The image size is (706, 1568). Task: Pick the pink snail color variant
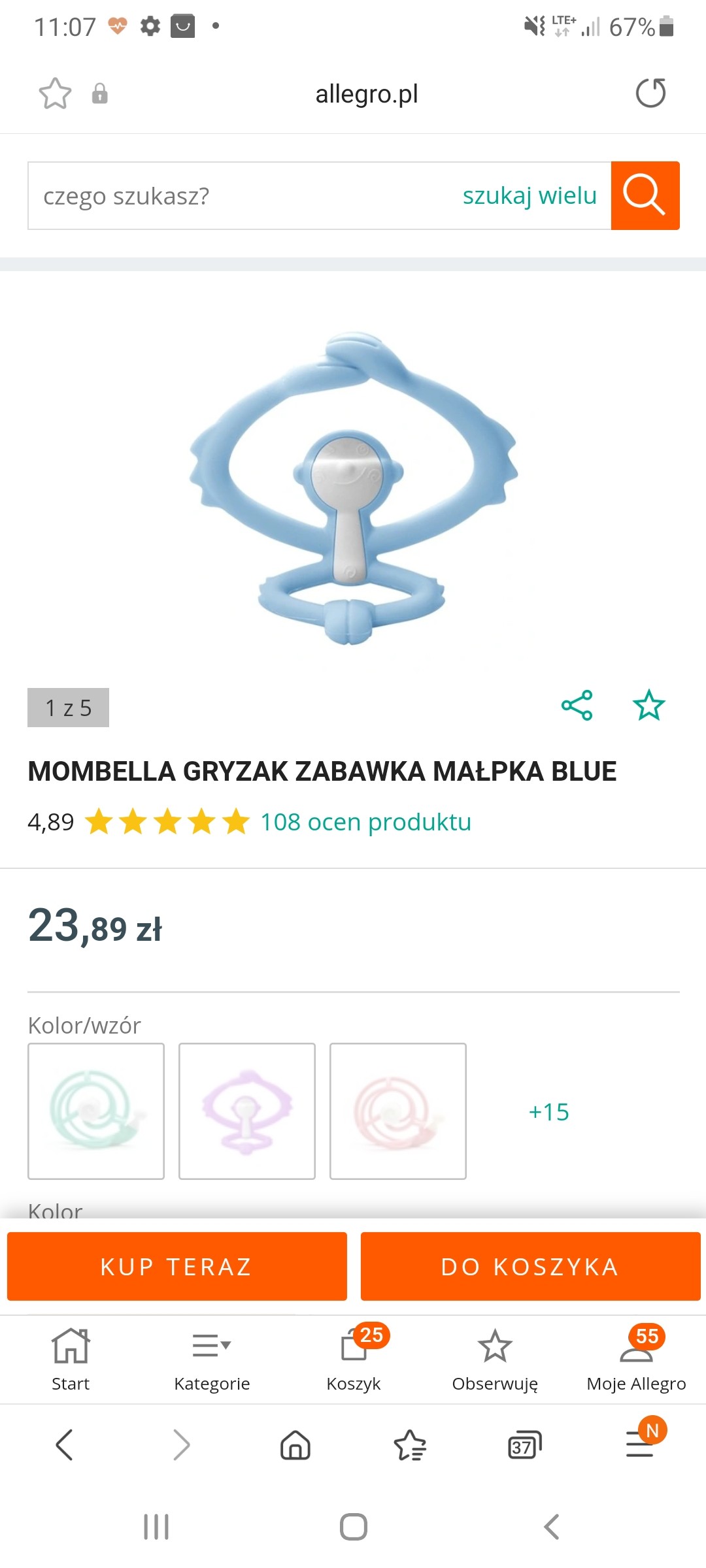point(398,1111)
